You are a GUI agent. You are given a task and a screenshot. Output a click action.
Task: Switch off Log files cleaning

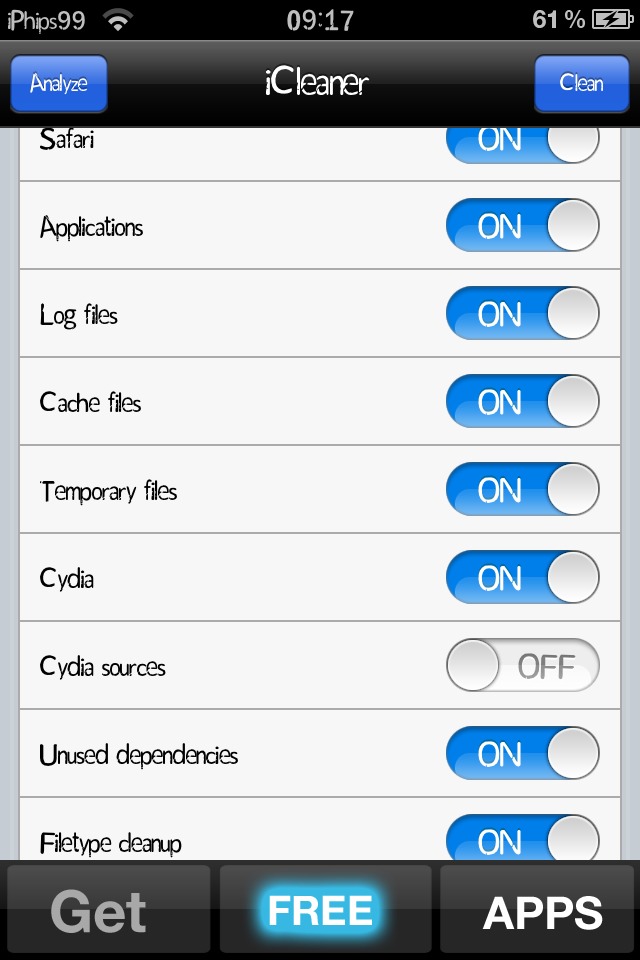522,314
